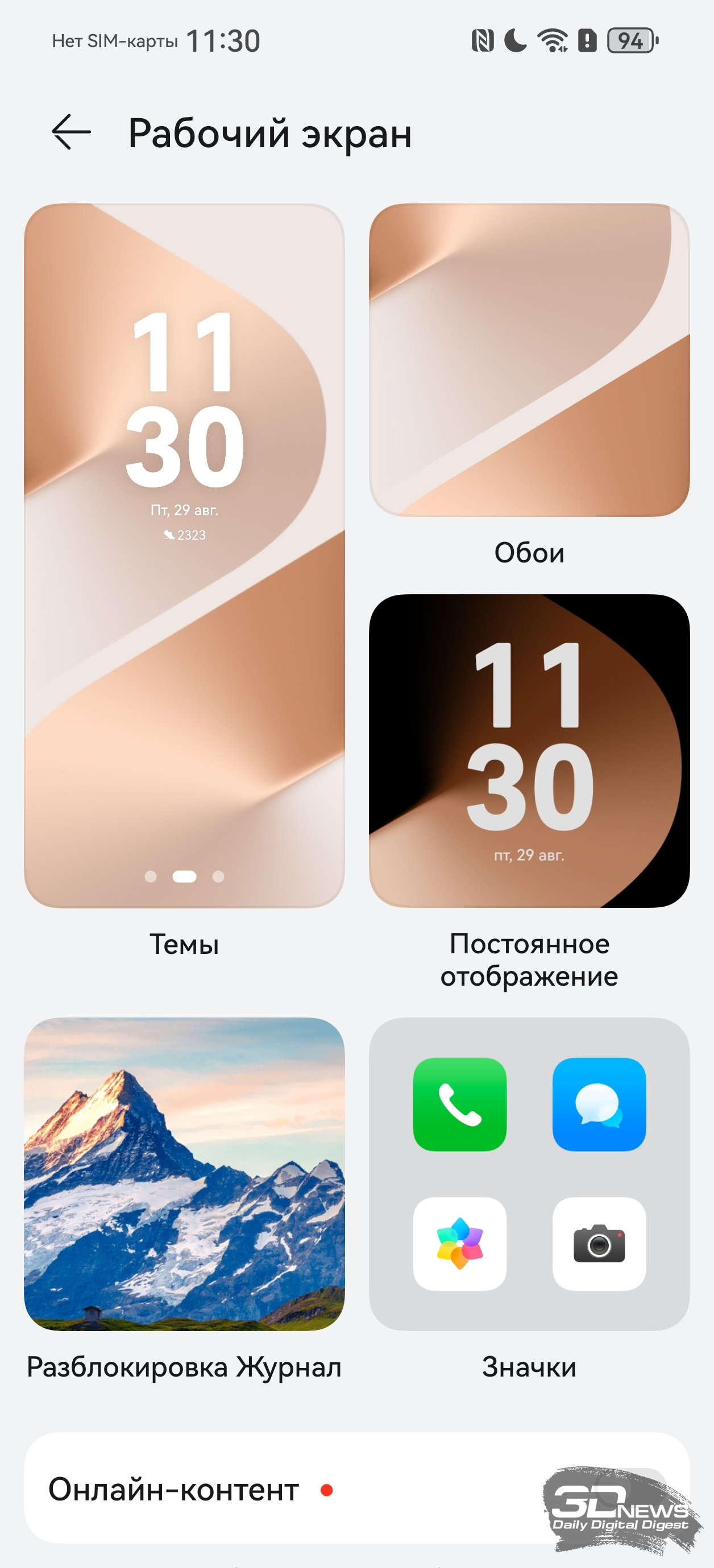Open Постоянное отображение card
Image resolution: width=714 pixels, height=1568 pixels.
(529, 750)
